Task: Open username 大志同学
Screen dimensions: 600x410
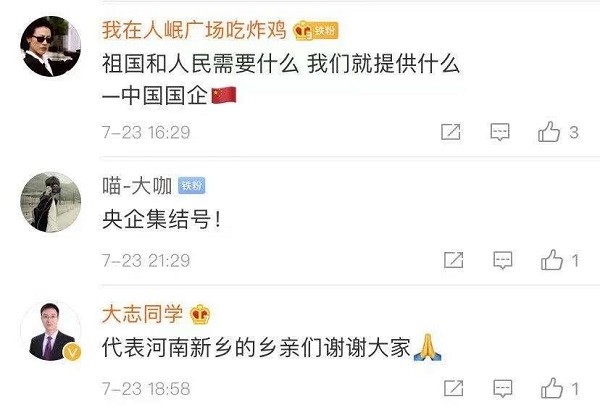Action: point(142,314)
